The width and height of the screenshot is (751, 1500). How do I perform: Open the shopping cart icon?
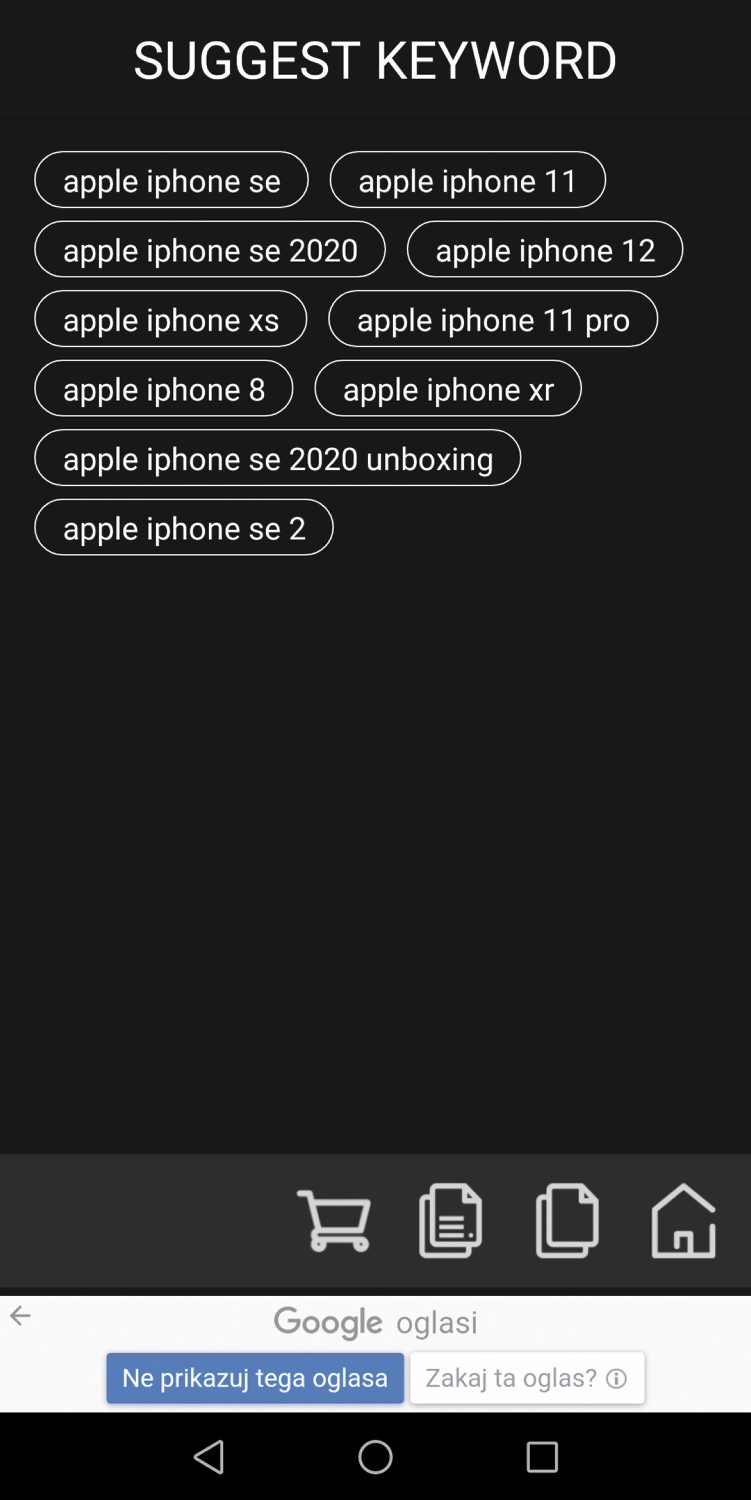pyautogui.click(x=334, y=1221)
